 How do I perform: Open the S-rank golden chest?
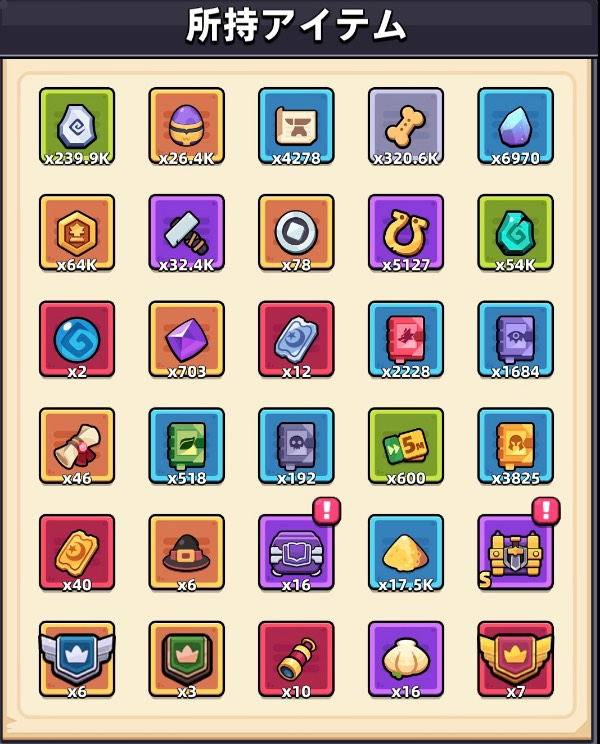click(x=515, y=554)
